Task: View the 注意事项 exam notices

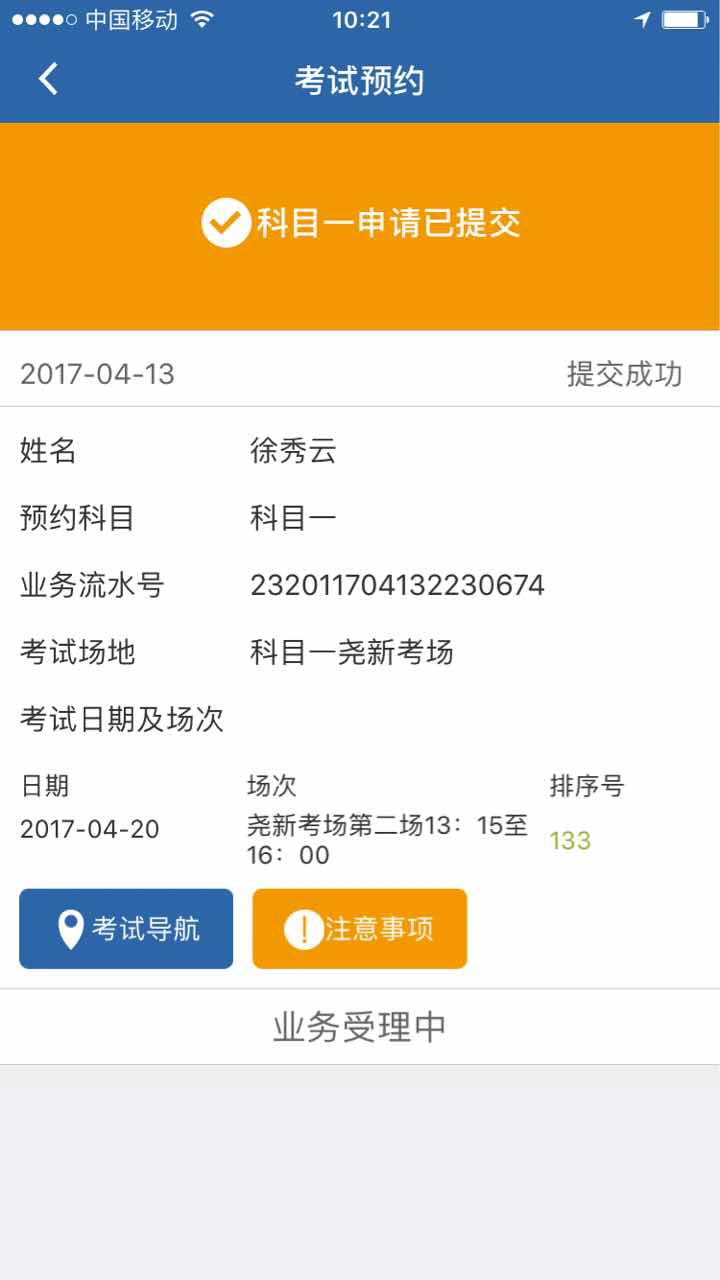Action: click(x=360, y=929)
